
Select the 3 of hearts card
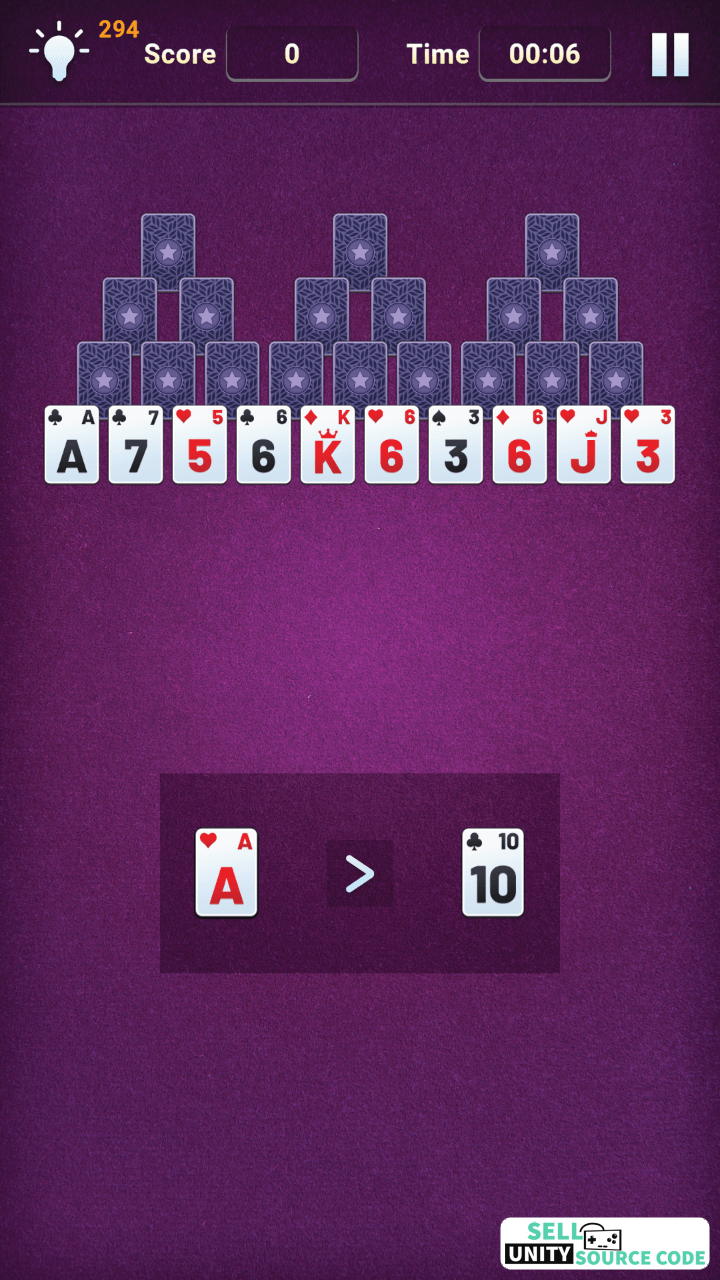point(648,445)
